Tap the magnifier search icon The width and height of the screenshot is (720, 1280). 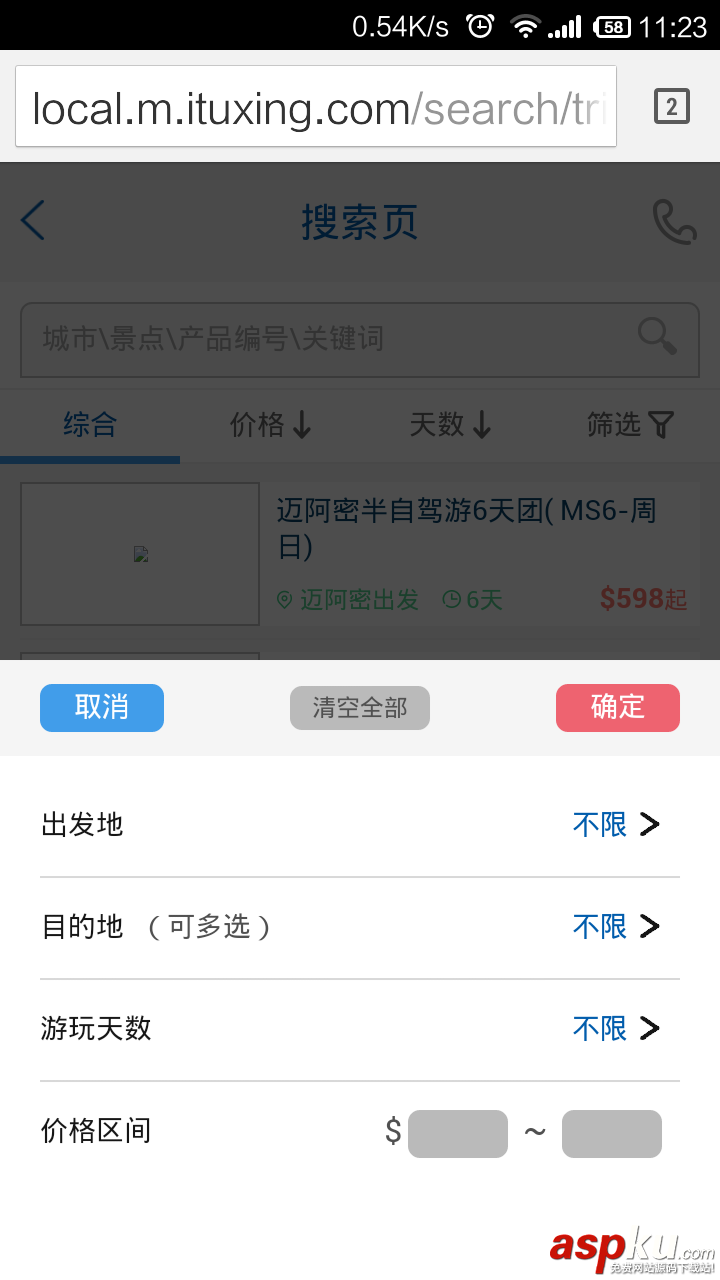(x=657, y=337)
